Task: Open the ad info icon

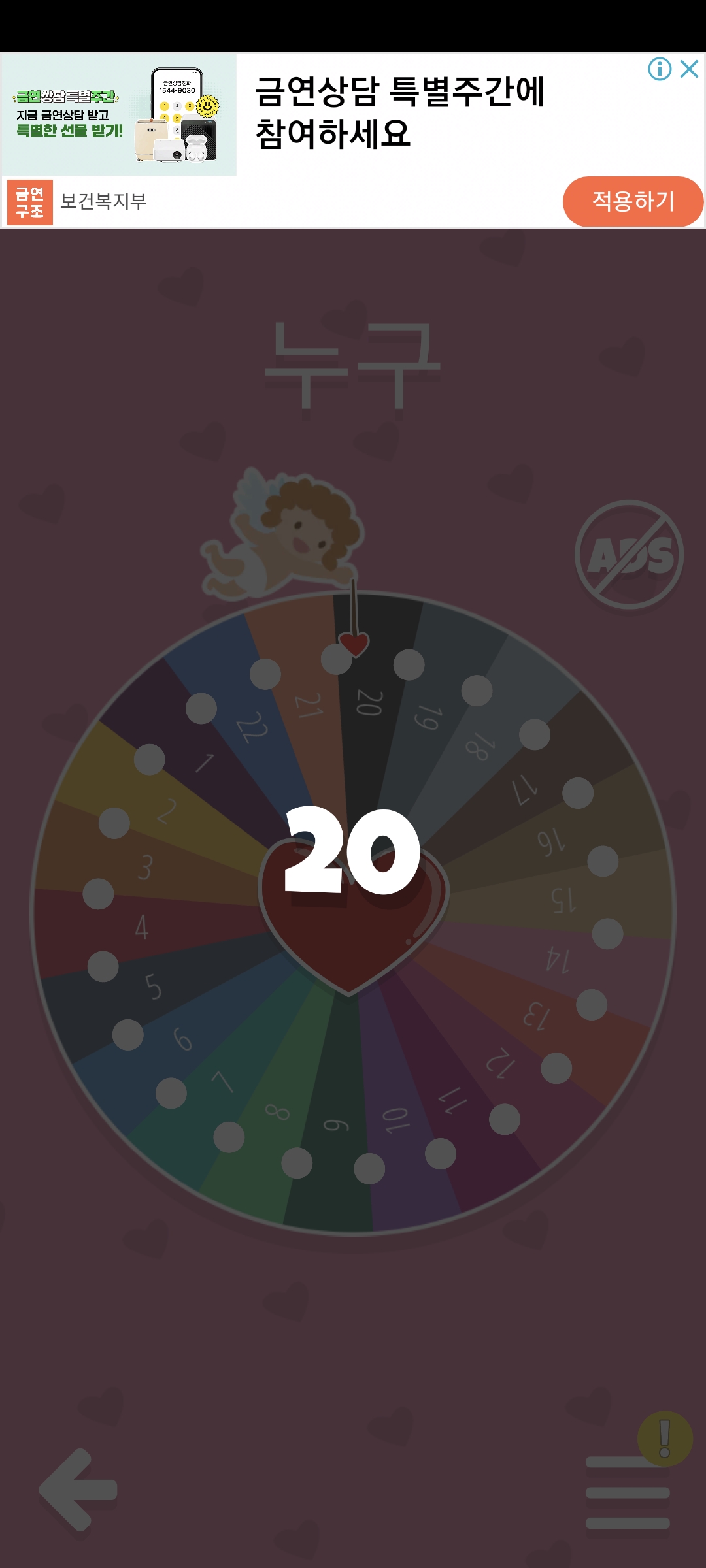Action: (x=660, y=69)
